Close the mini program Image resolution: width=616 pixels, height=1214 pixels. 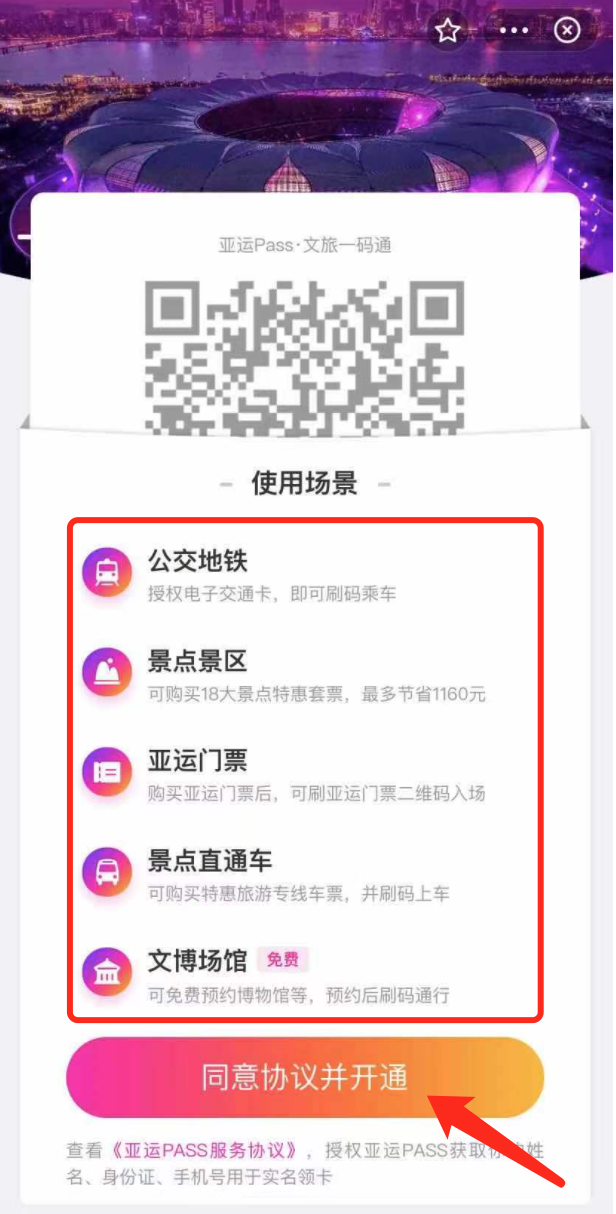[x=567, y=31]
